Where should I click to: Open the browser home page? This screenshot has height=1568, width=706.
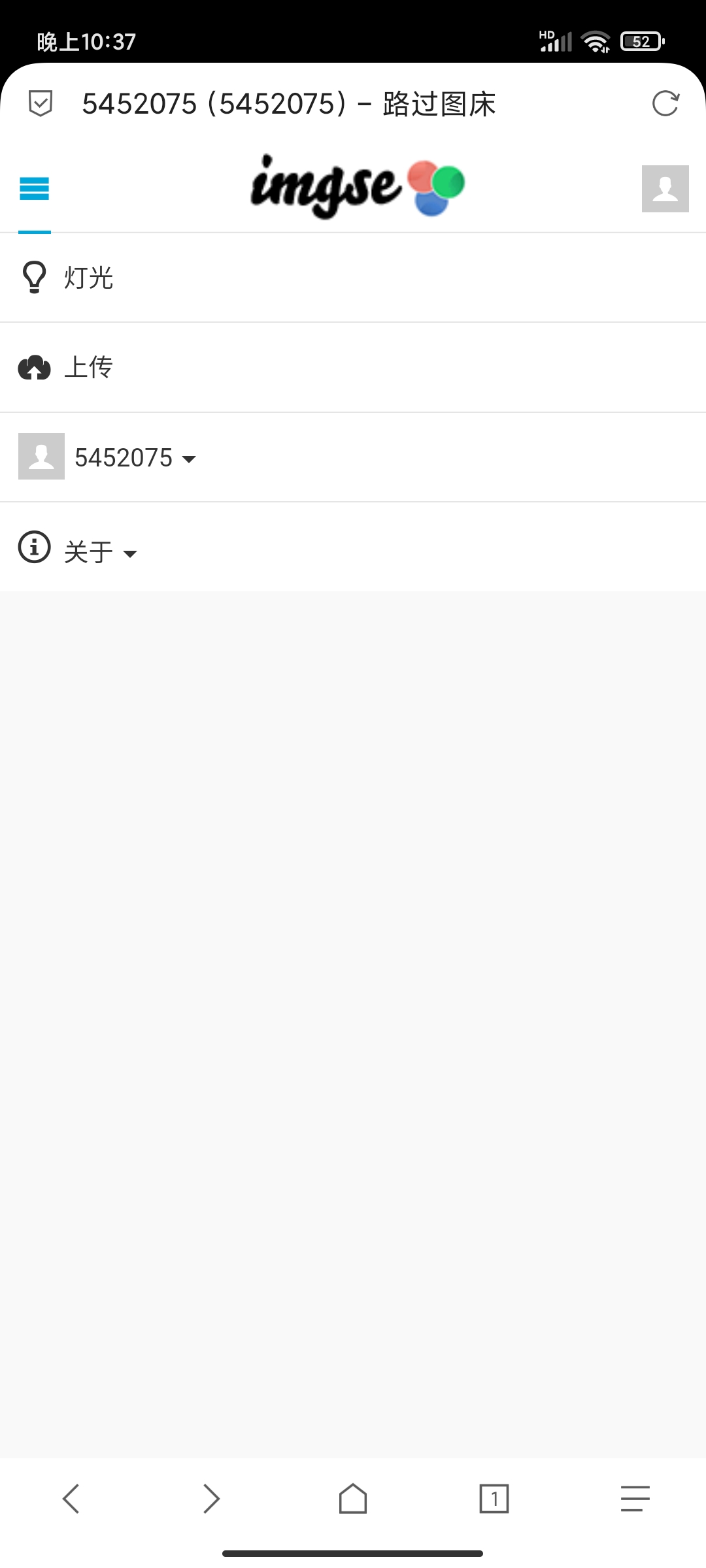353,1498
